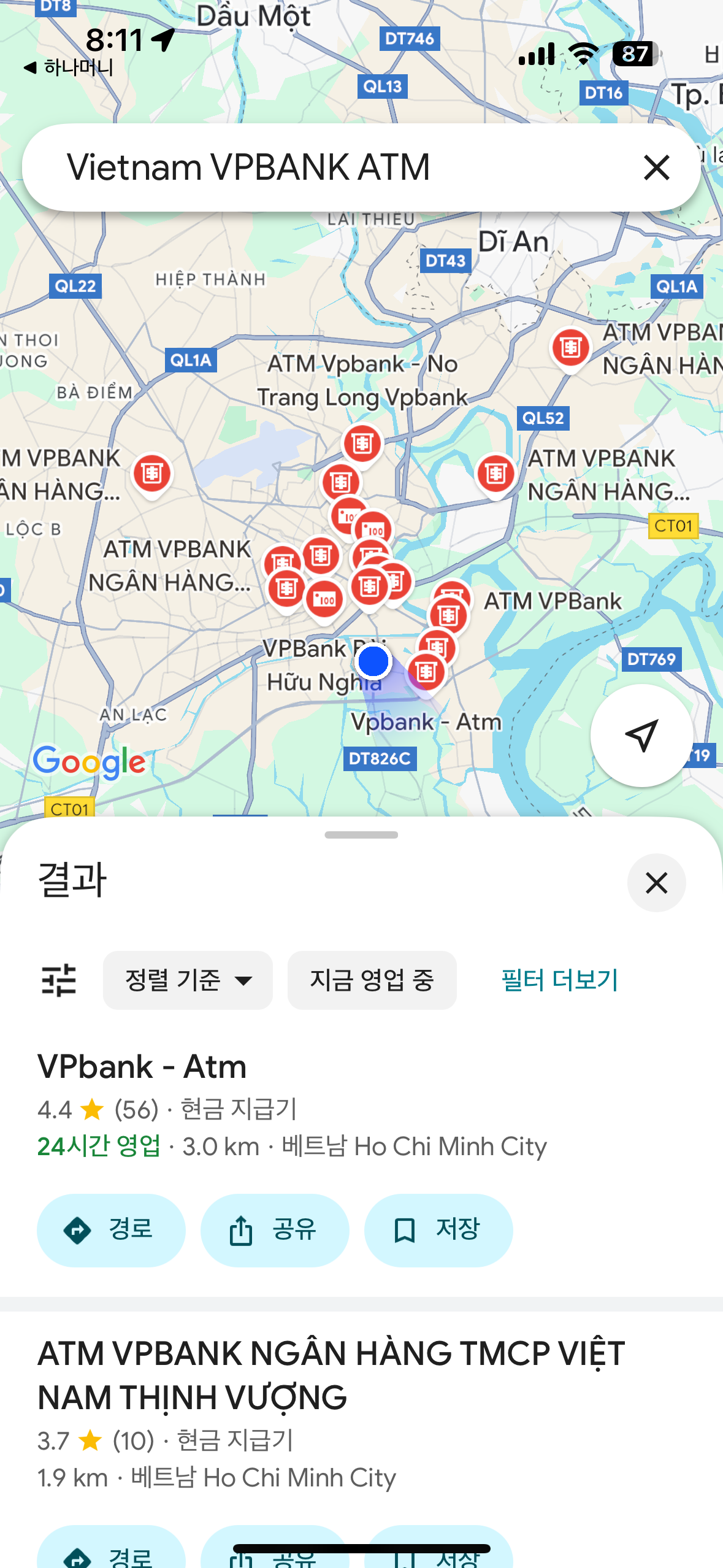Close the 결과 results panel
The image size is (723, 1568).
pyautogui.click(x=656, y=883)
